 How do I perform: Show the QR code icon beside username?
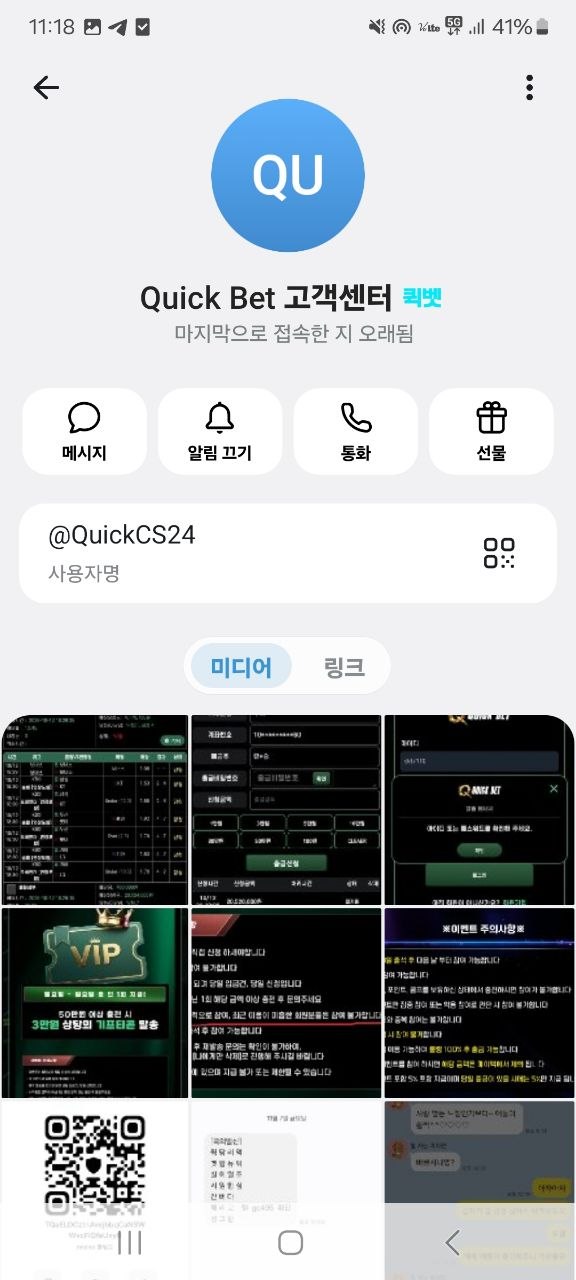pyautogui.click(x=499, y=553)
